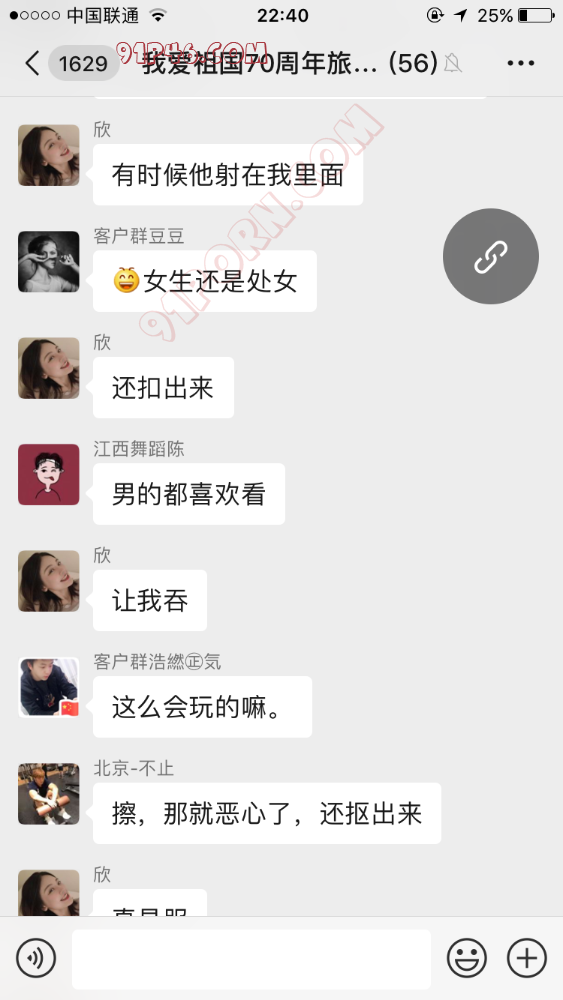This screenshot has height=1000, width=563.
Task: Open 江西舞蹈陈's avatar profile
Action: coord(48,474)
